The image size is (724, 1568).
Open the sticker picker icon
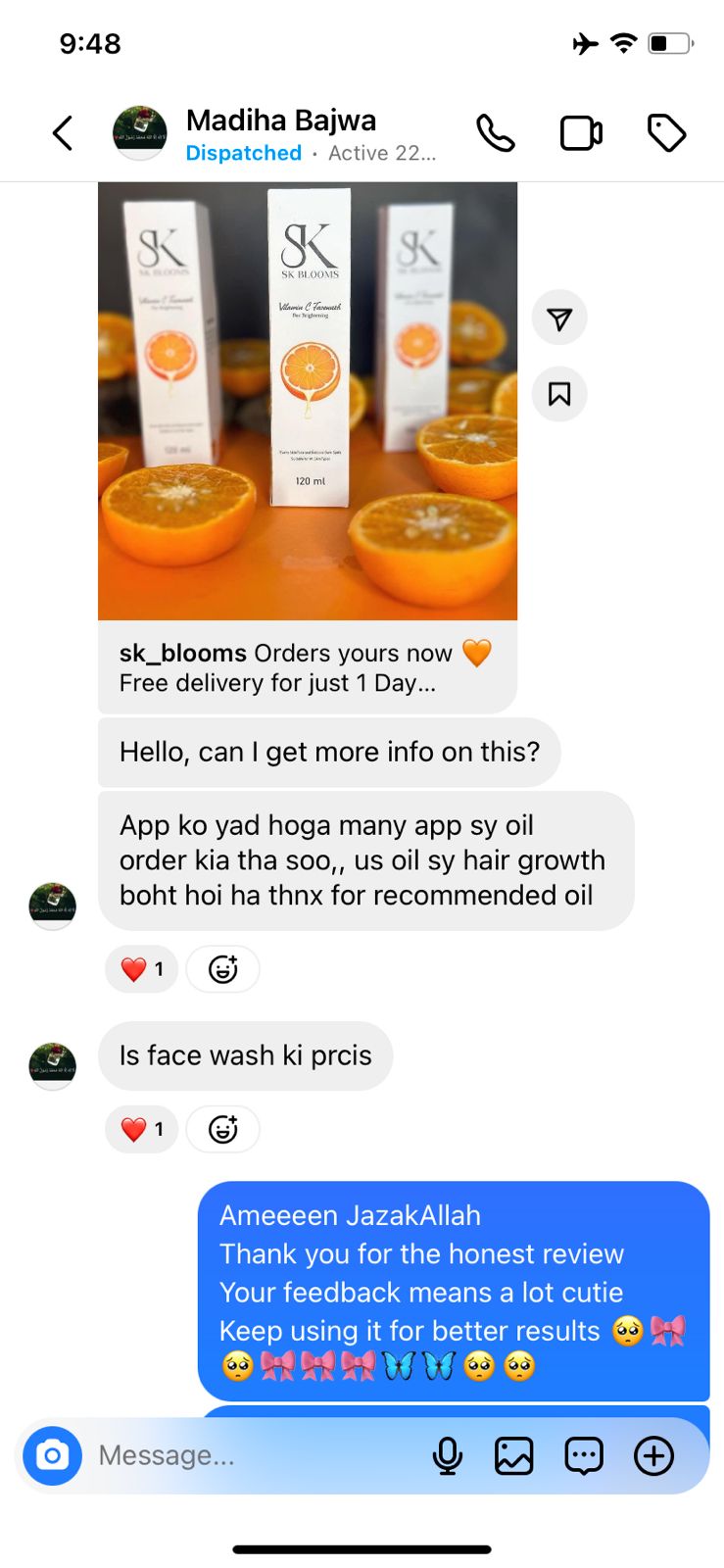(583, 1455)
